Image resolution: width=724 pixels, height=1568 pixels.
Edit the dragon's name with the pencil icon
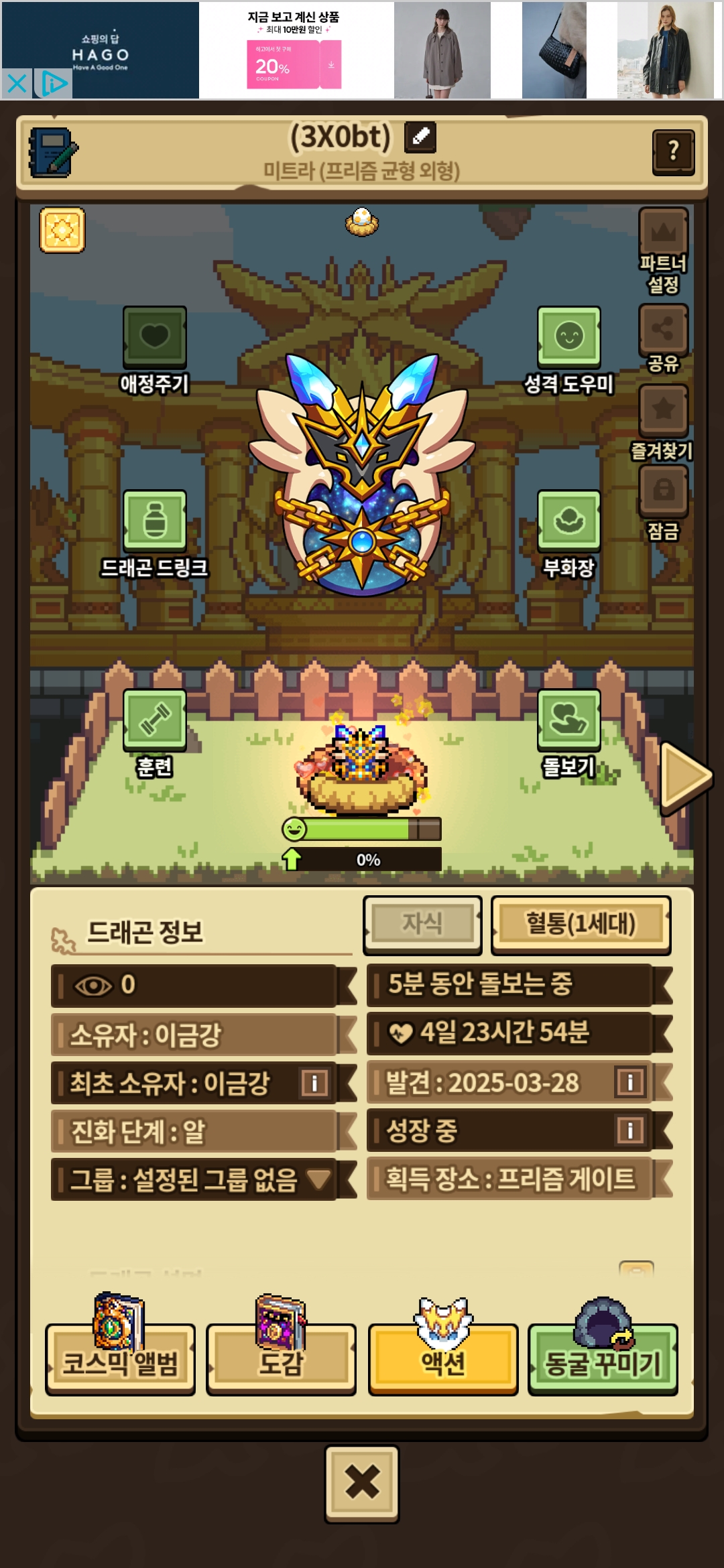(420, 137)
